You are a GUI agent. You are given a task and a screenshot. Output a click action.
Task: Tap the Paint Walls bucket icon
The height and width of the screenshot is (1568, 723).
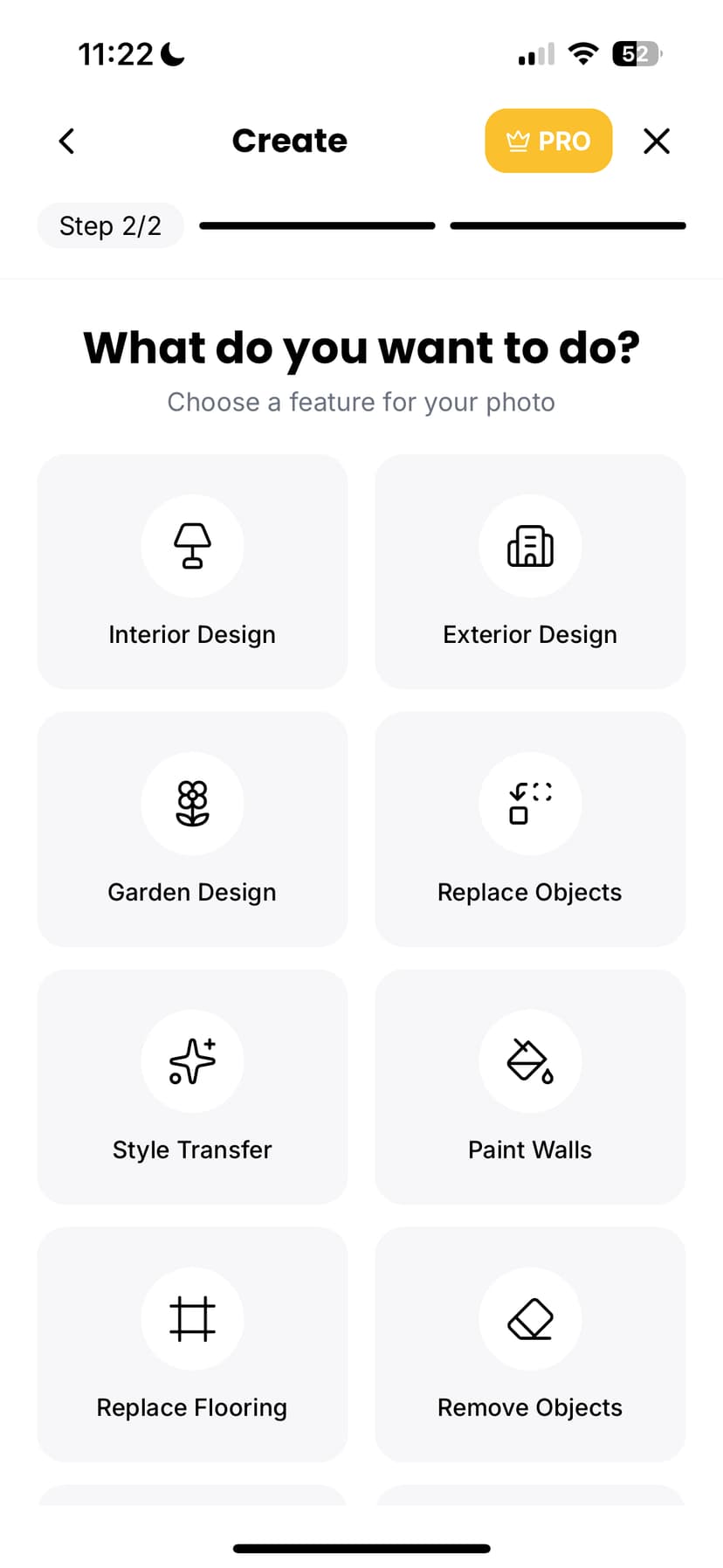pyautogui.click(x=530, y=1061)
